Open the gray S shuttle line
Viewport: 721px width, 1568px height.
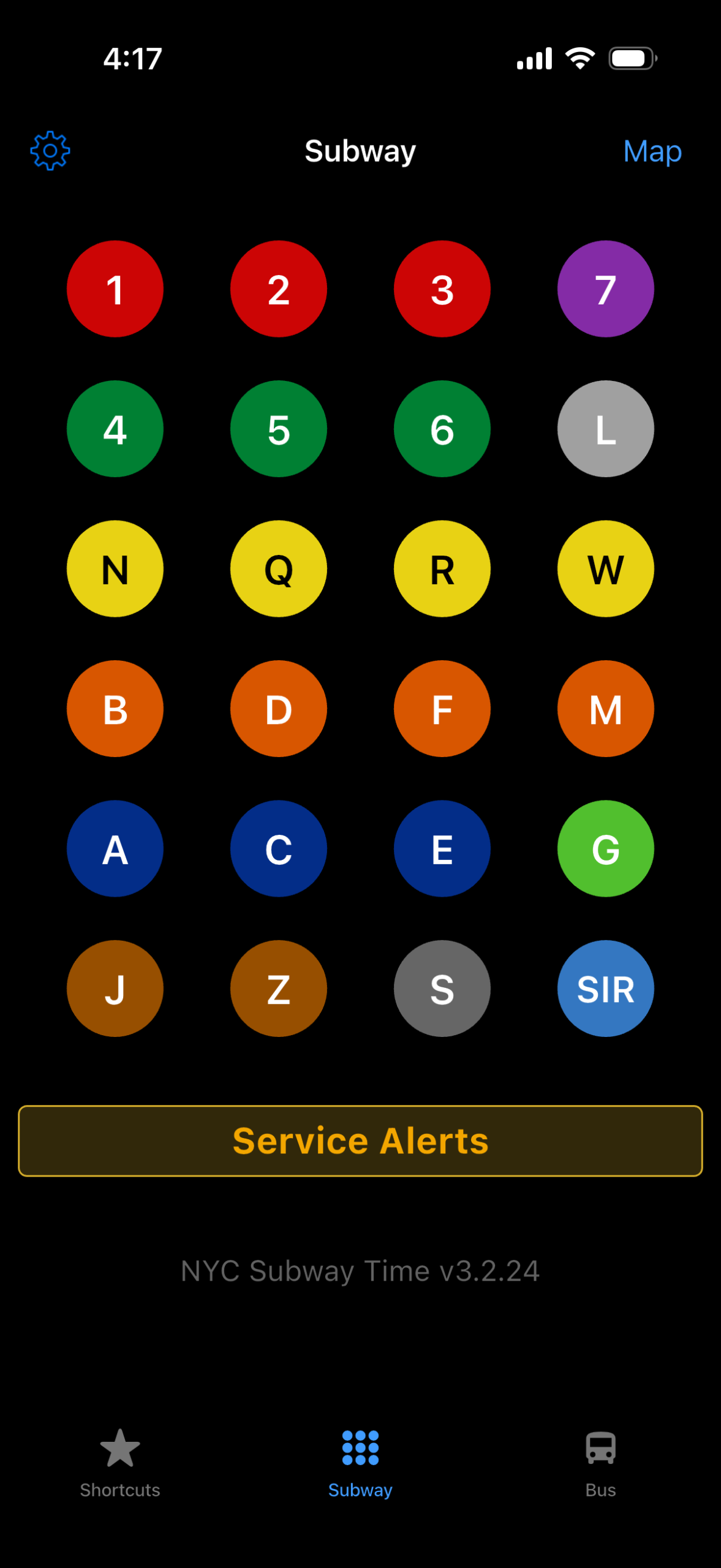coord(442,989)
